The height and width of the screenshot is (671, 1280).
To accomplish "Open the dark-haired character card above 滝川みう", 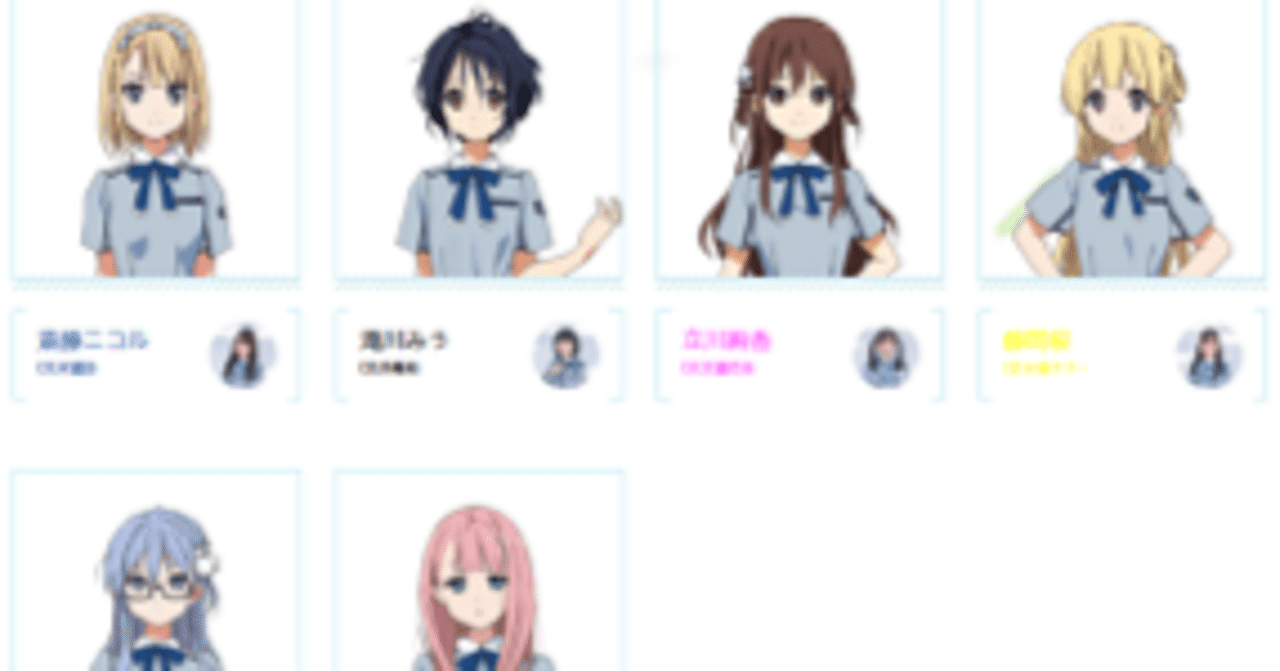I will click(x=478, y=140).
